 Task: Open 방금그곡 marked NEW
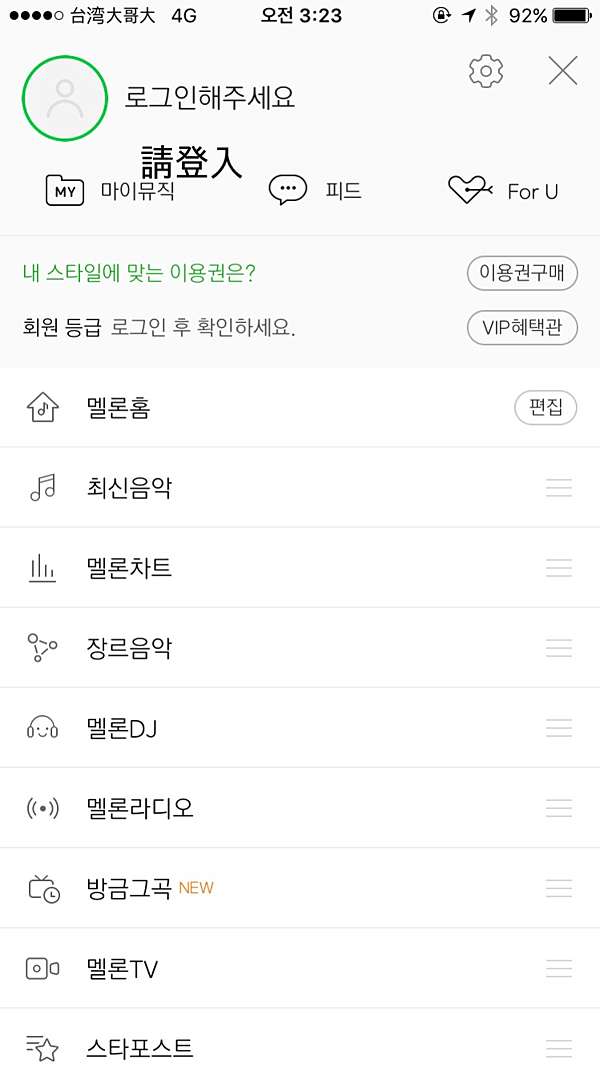click(x=300, y=888)
